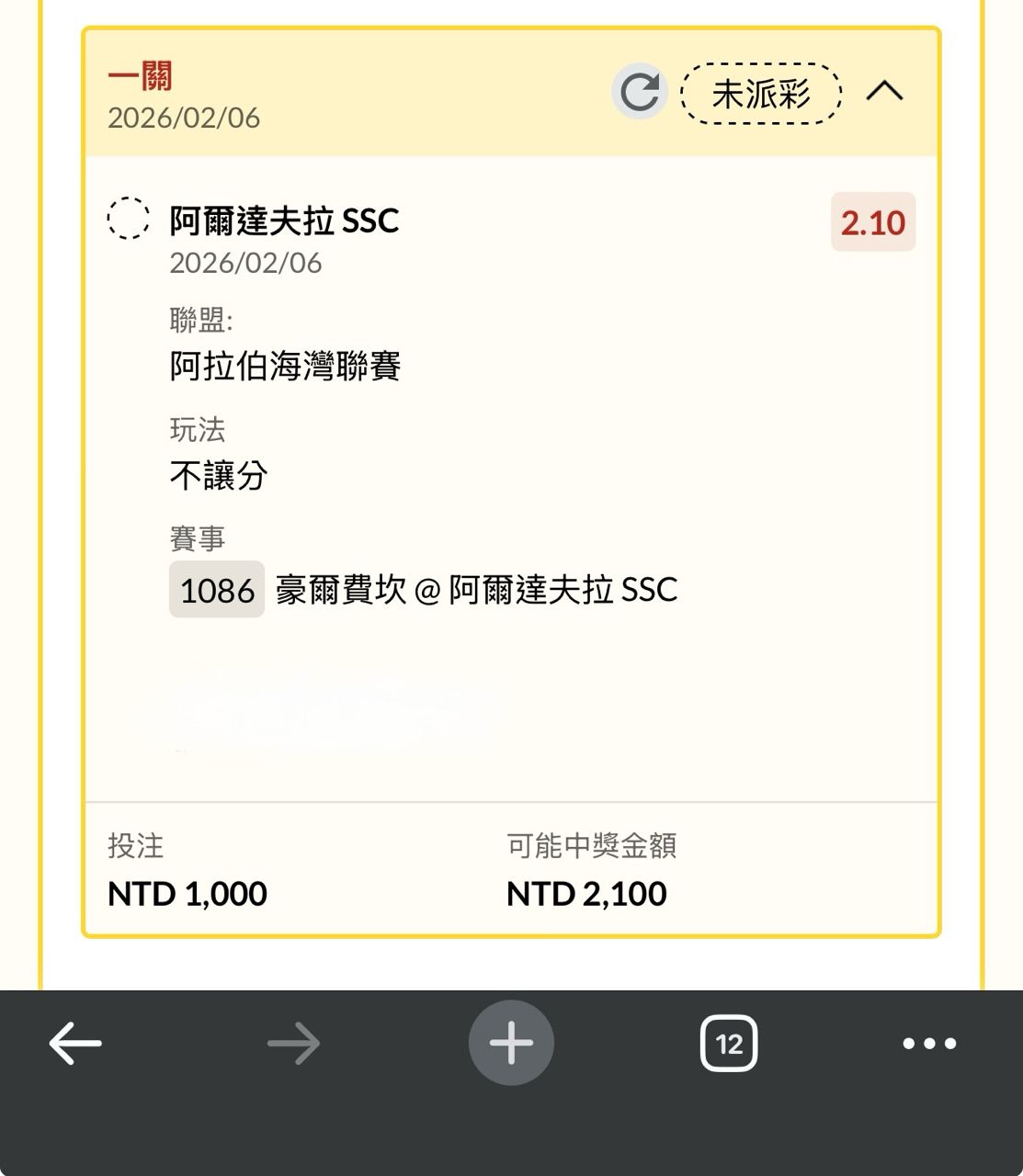Collapse the 一關 bet card

pyautogui.click(x=884, y=92)
